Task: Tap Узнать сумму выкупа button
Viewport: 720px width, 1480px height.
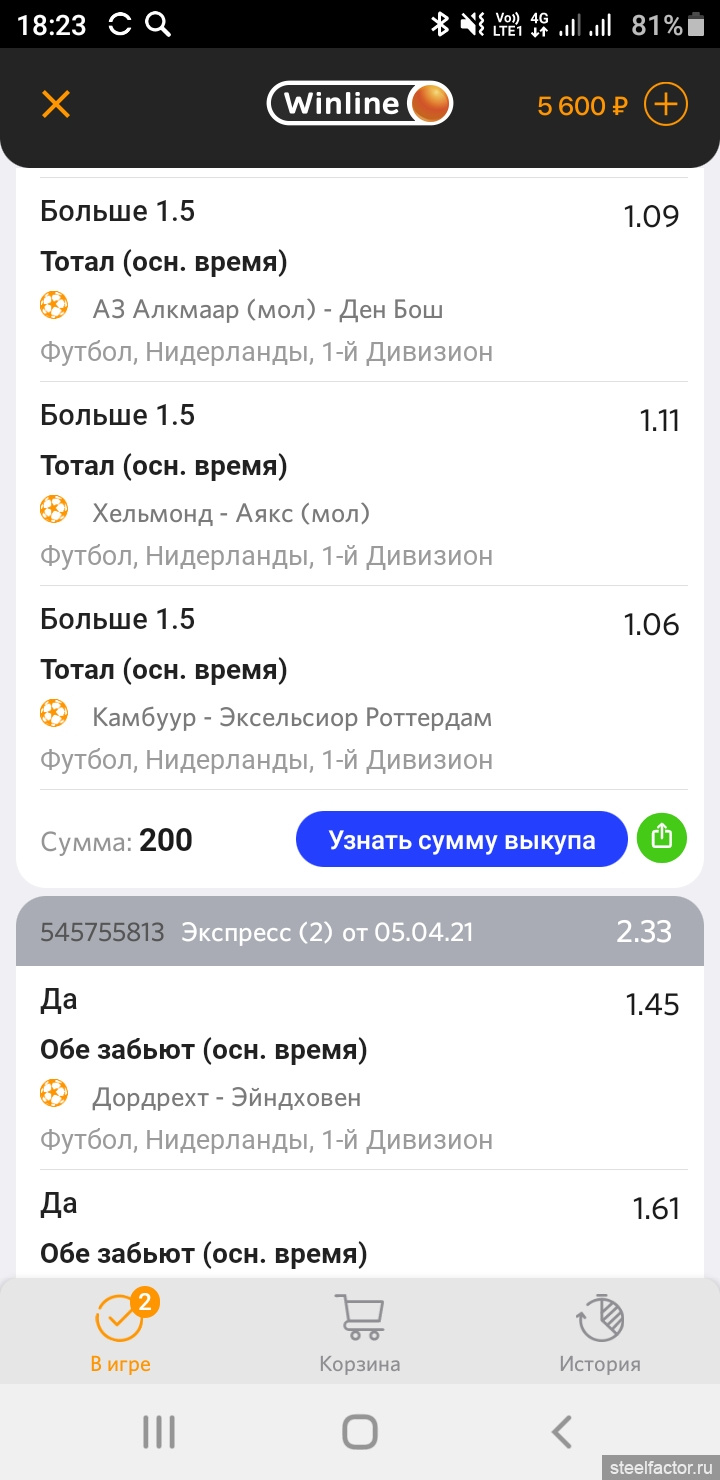Action: (x=461, y=840)
